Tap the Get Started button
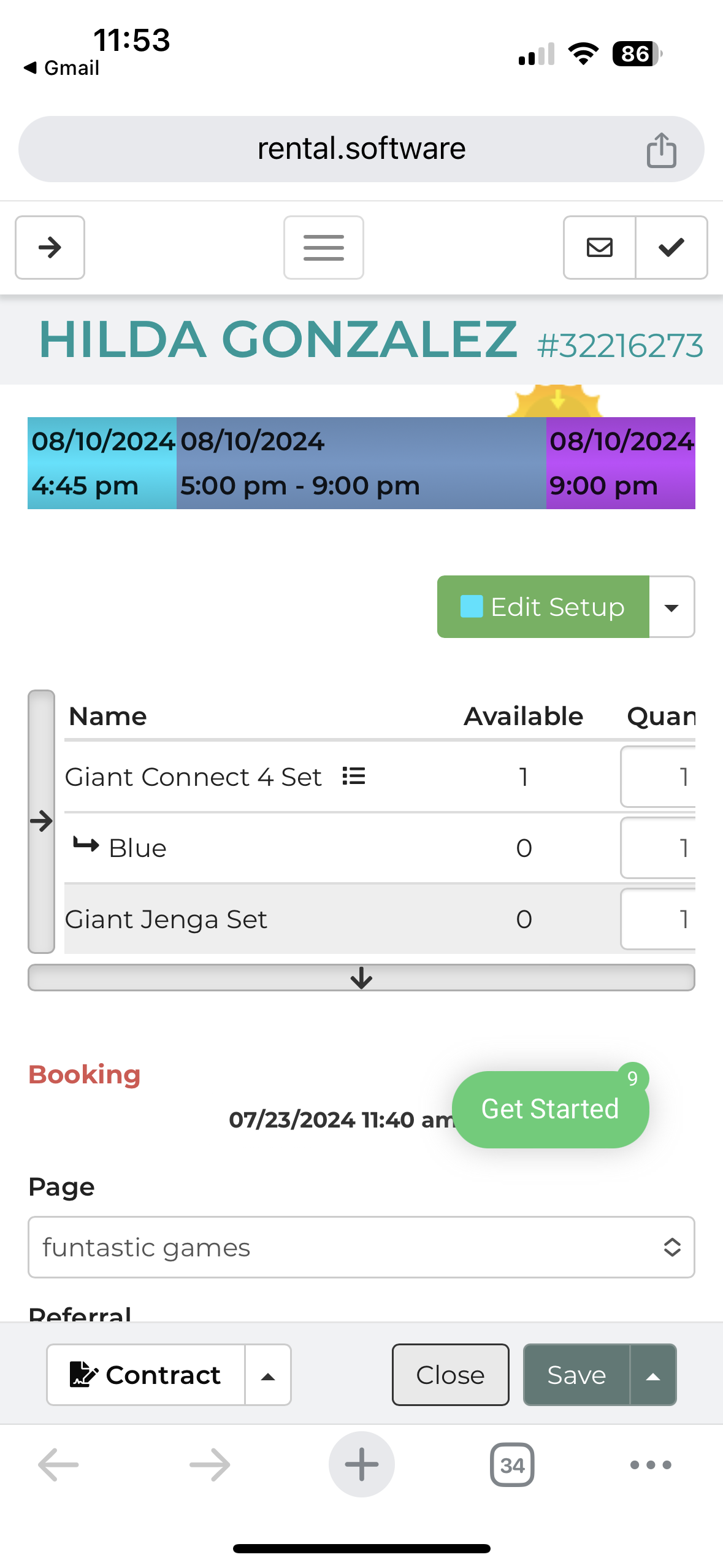Image resolution: width=723 pixels, height=1568 pixels. (x=550, y=1109)
